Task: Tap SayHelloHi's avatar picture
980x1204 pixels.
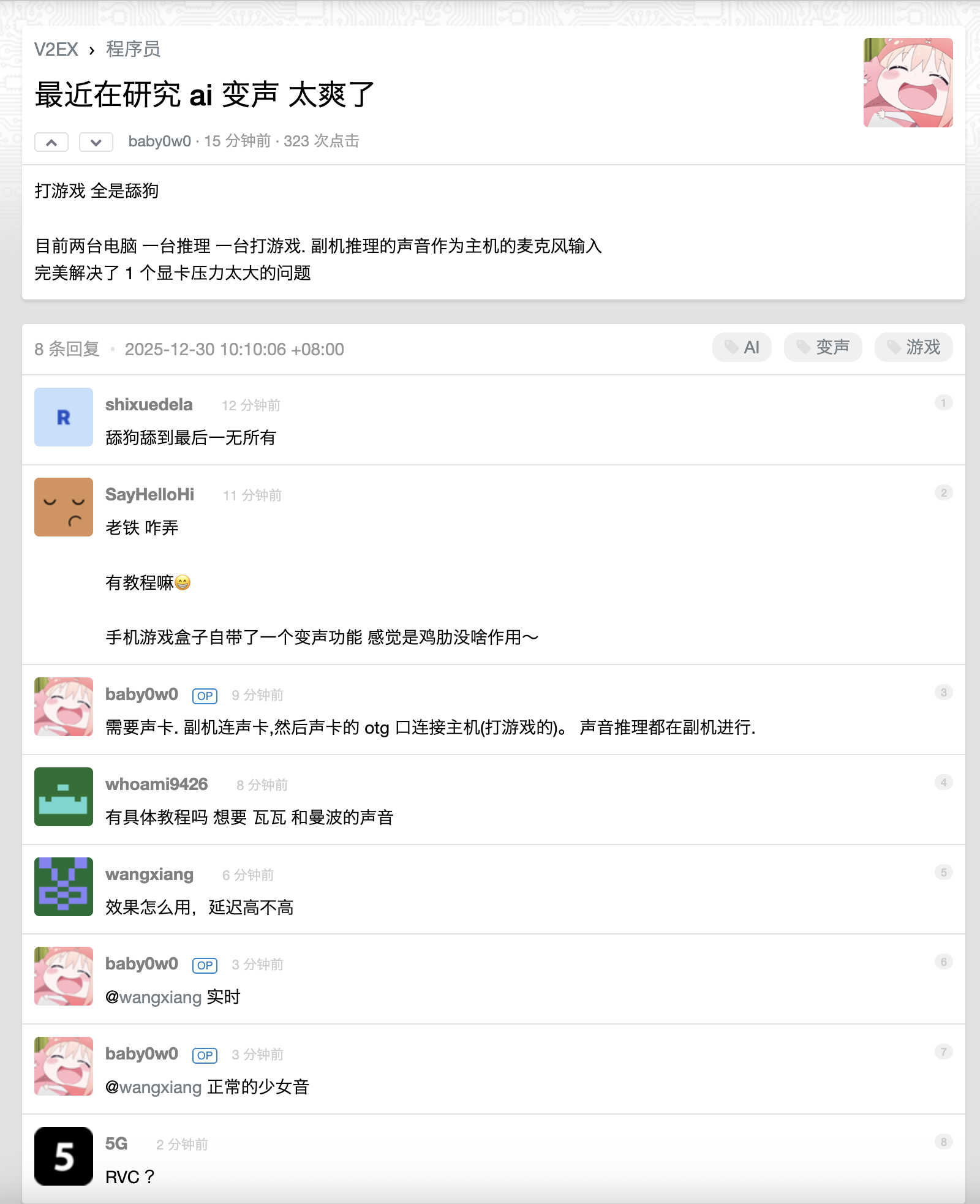Action: tap(64, 507)
